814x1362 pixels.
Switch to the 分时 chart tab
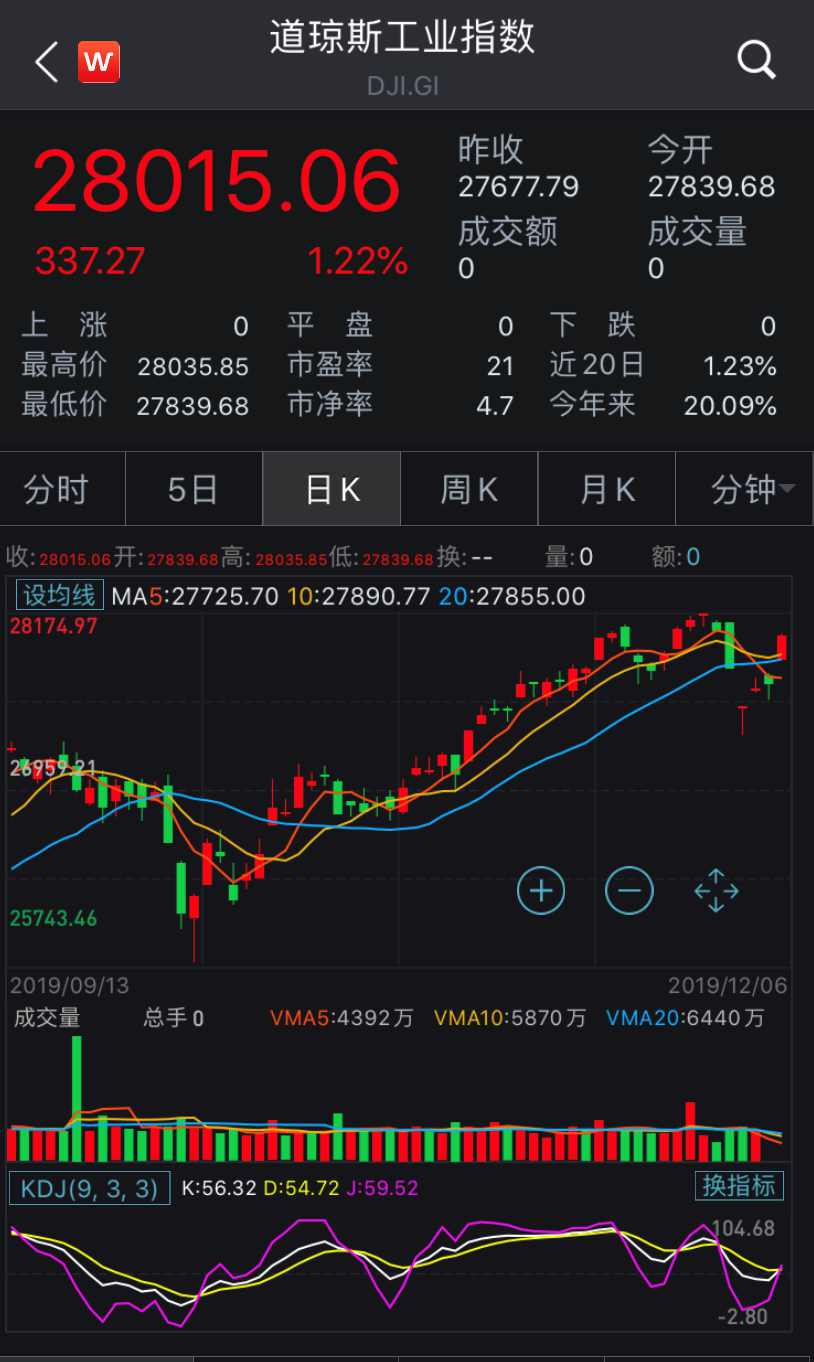pyautogui.click(x=57, y=489)
